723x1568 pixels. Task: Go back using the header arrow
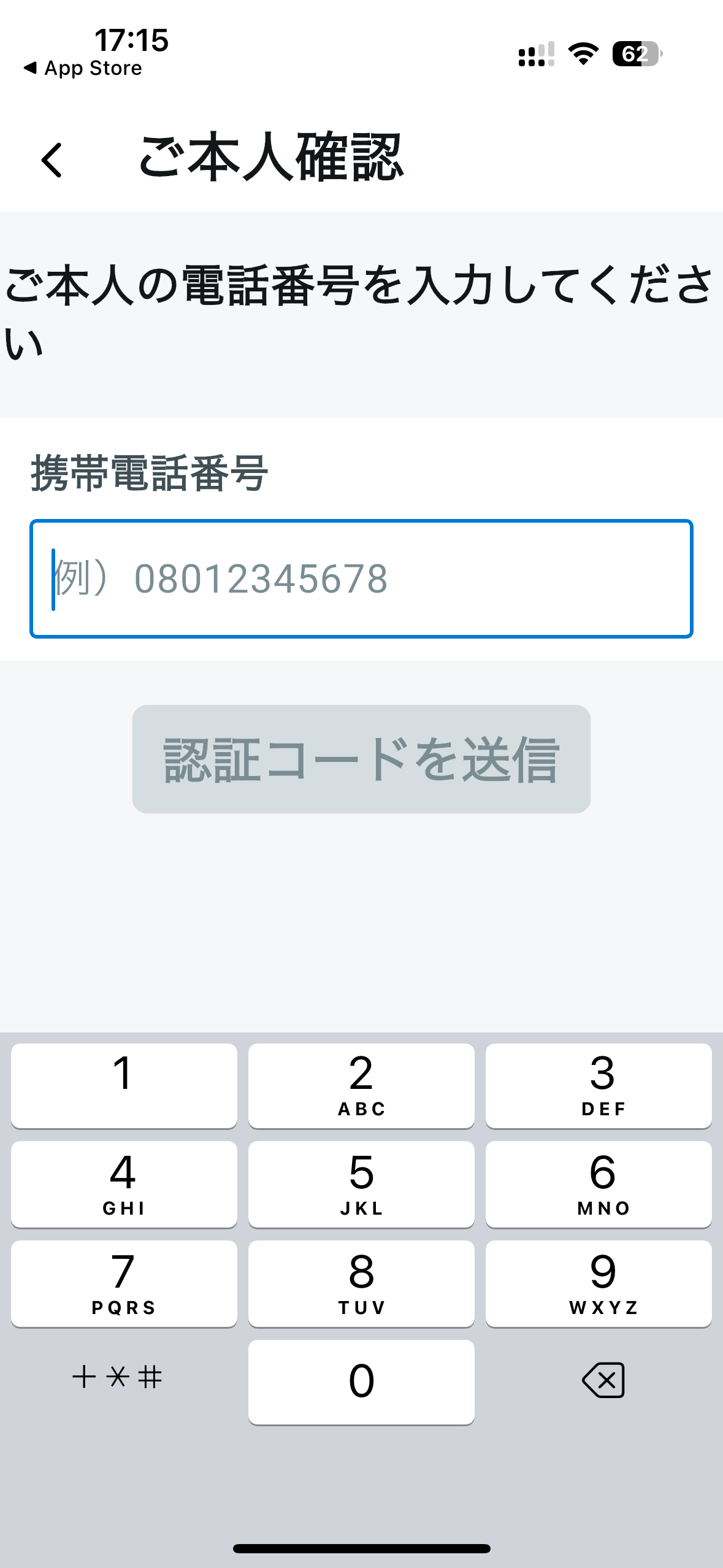(52, 160)
